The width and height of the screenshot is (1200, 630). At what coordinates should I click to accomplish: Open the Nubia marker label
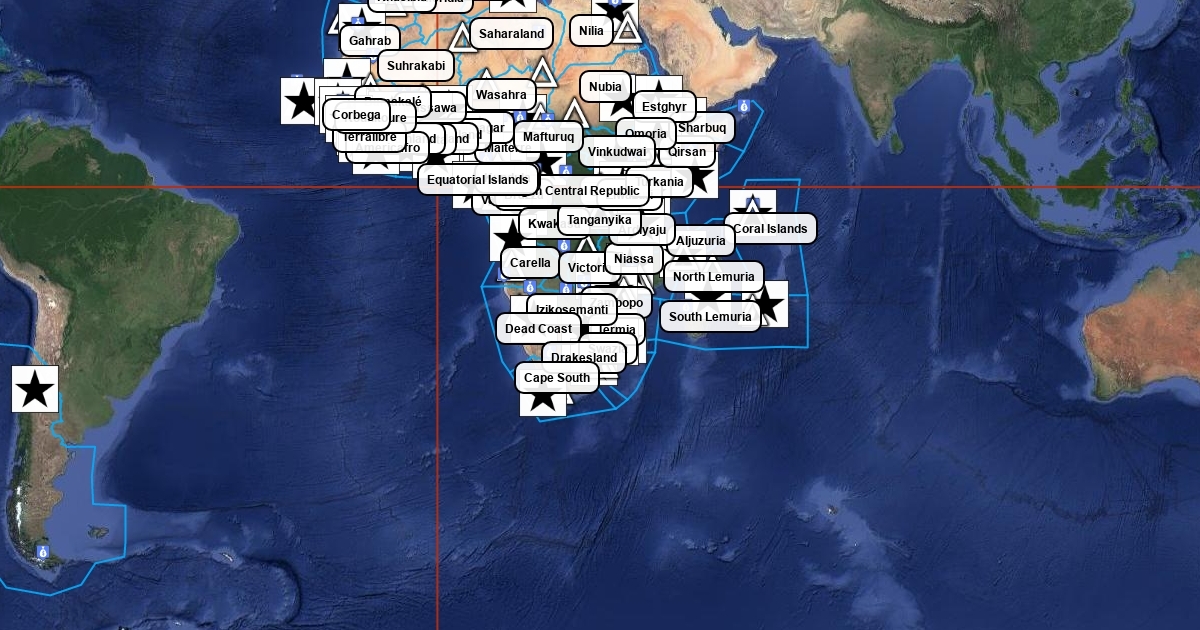(x=605, y=87)
